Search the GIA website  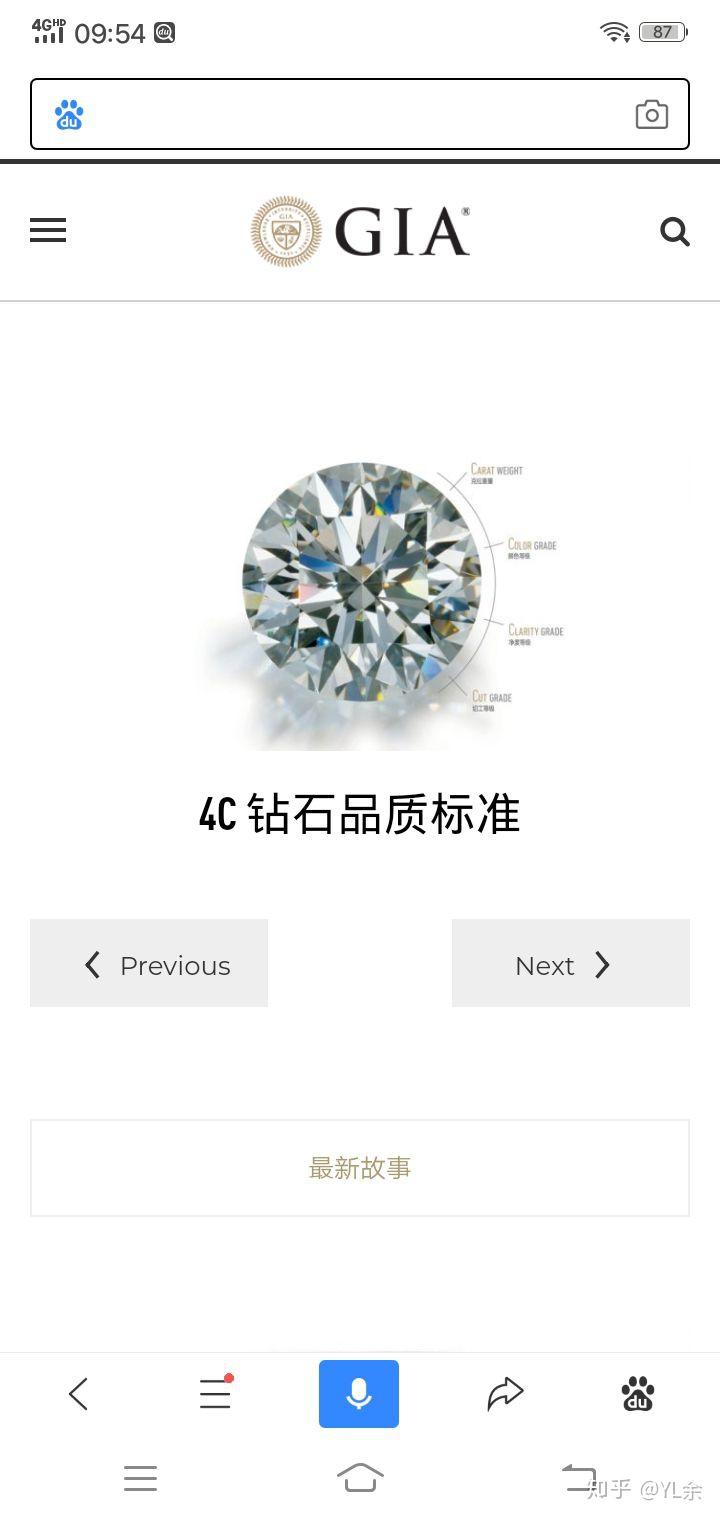coord(675,232)
